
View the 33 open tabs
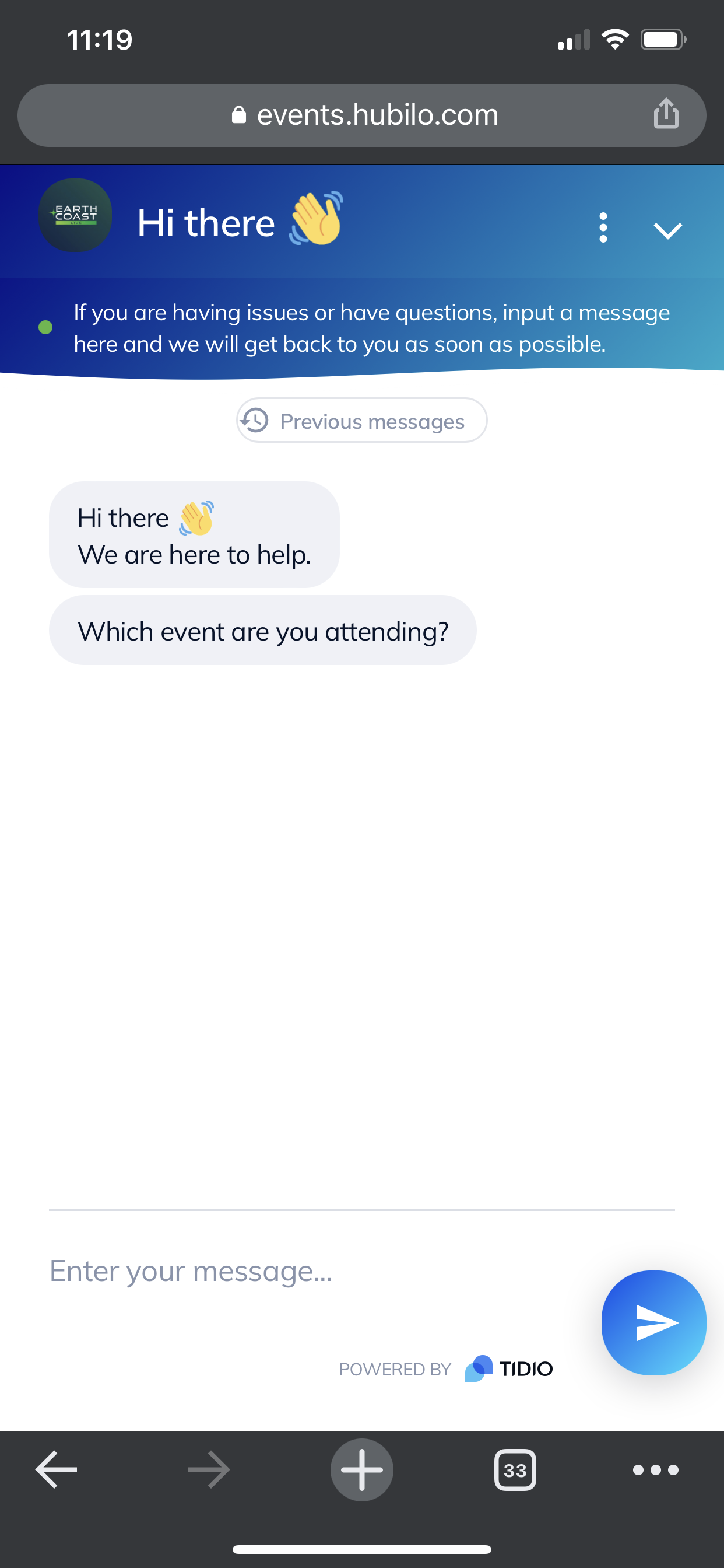(515, 1469)
